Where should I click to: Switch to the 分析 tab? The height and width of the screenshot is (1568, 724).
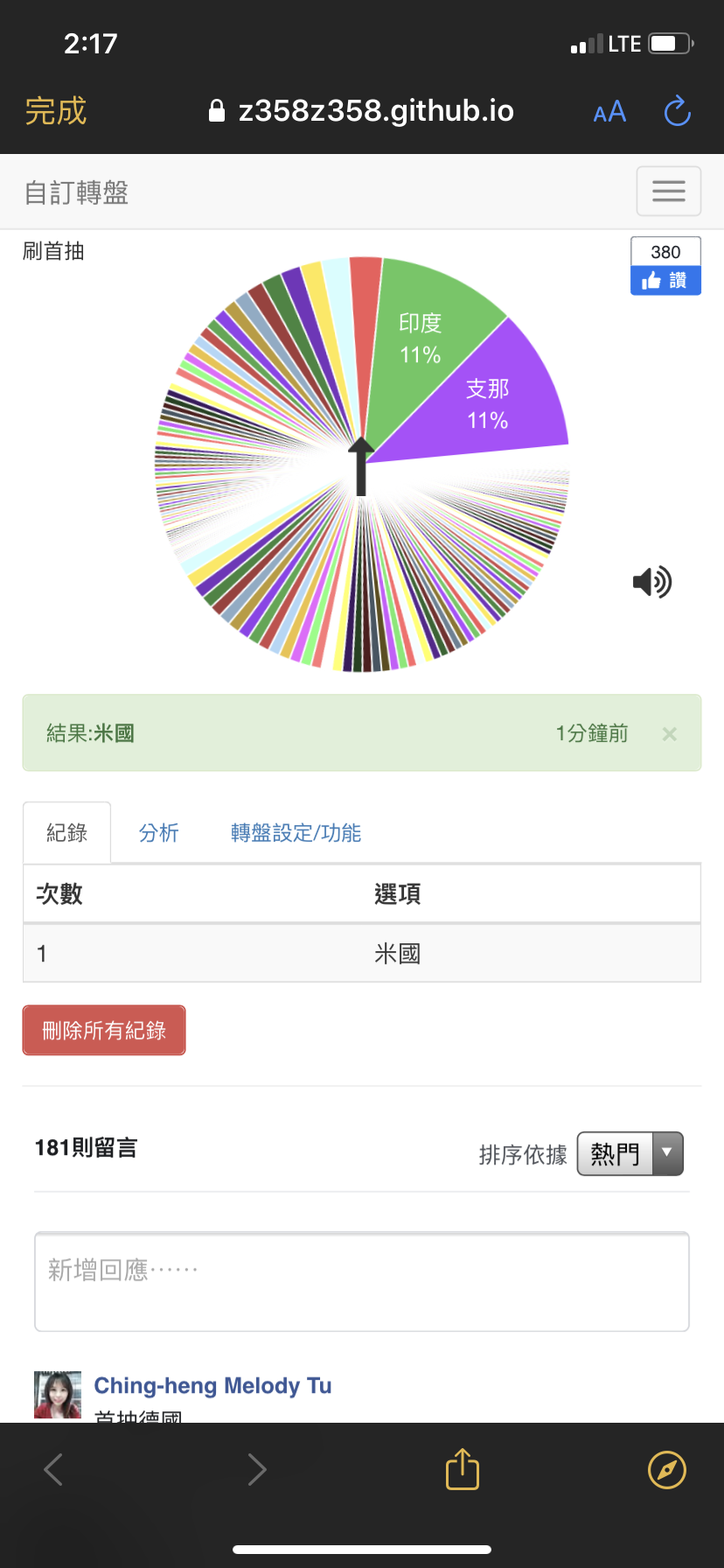(x=159, y=833)
